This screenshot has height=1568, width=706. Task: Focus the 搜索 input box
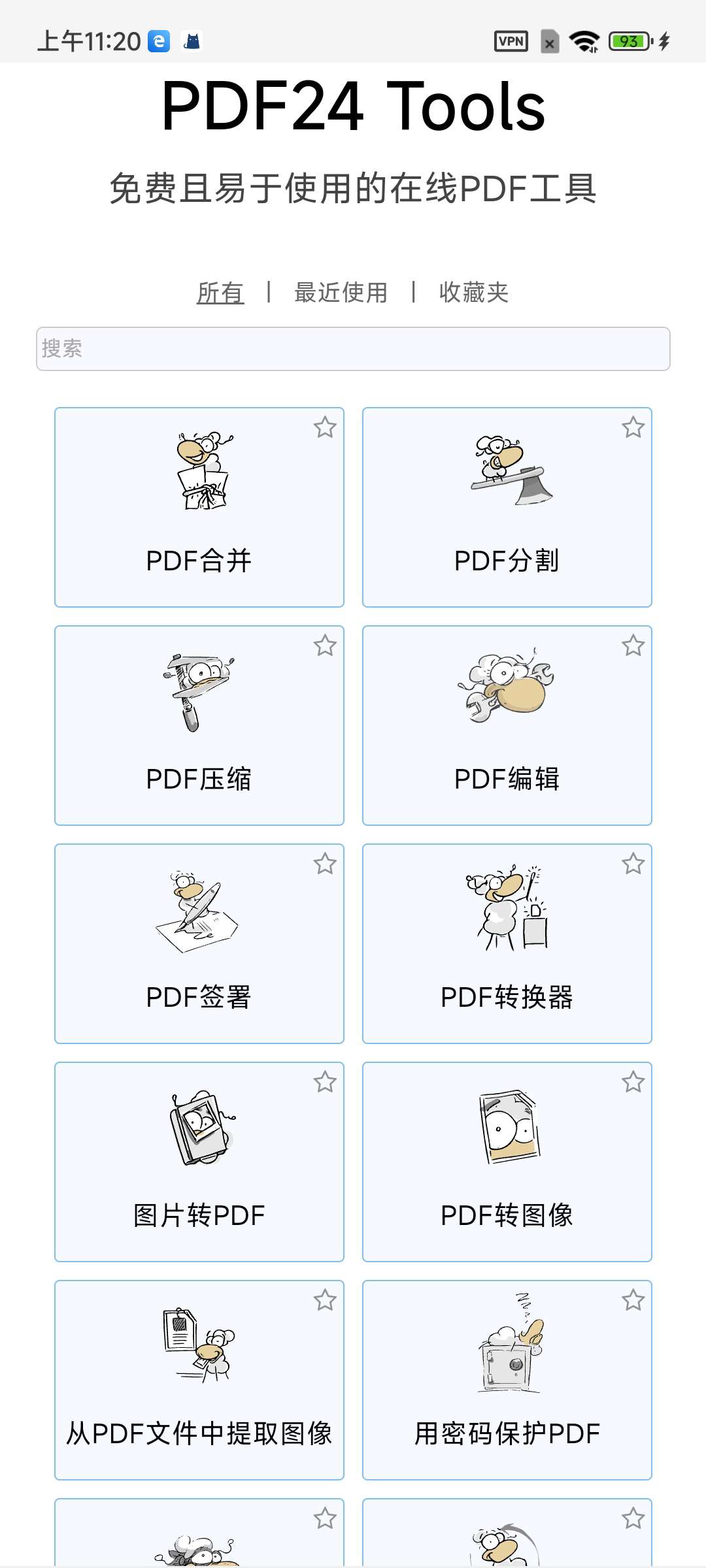353,349
